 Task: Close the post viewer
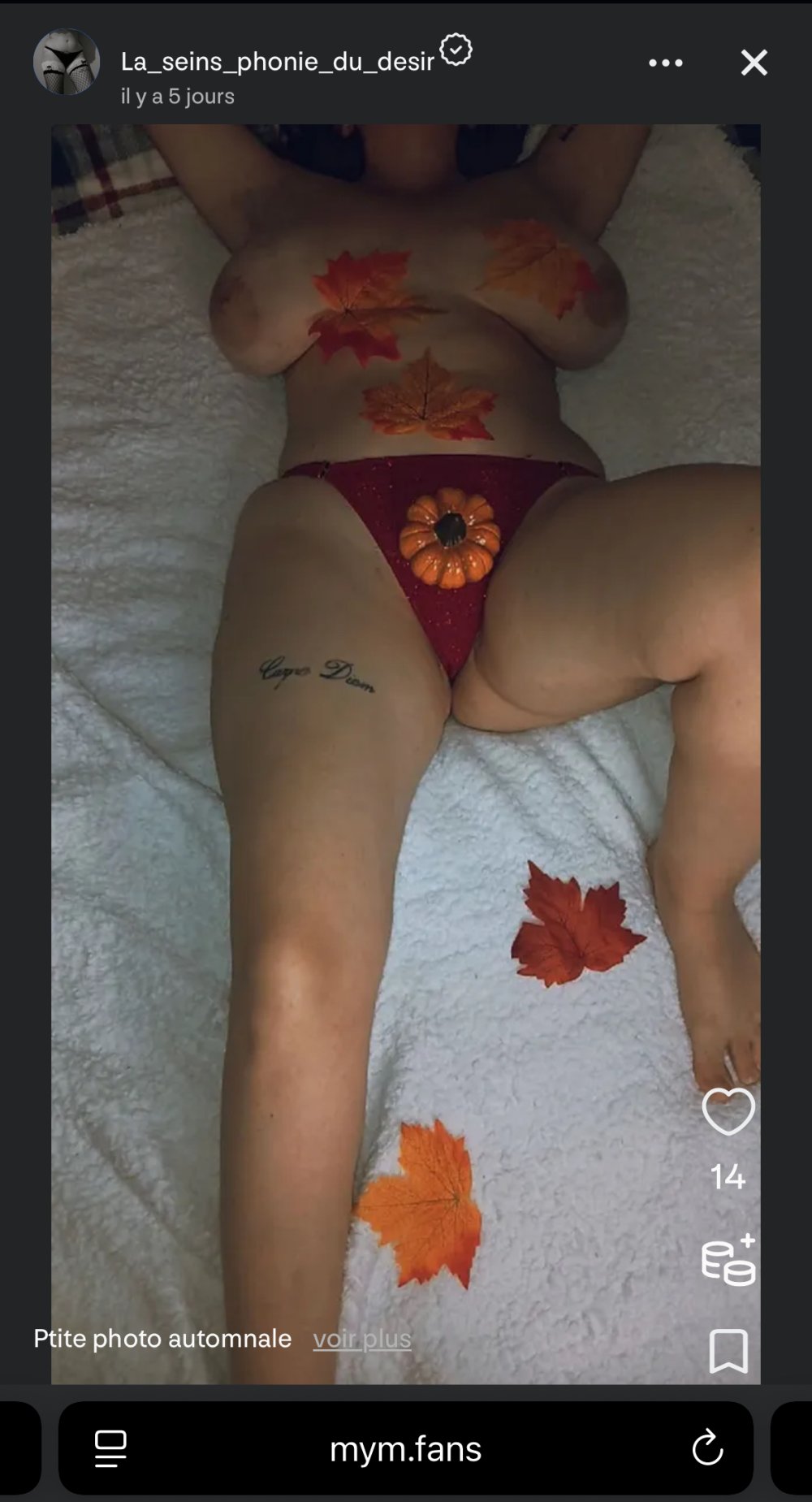(754, 63)
